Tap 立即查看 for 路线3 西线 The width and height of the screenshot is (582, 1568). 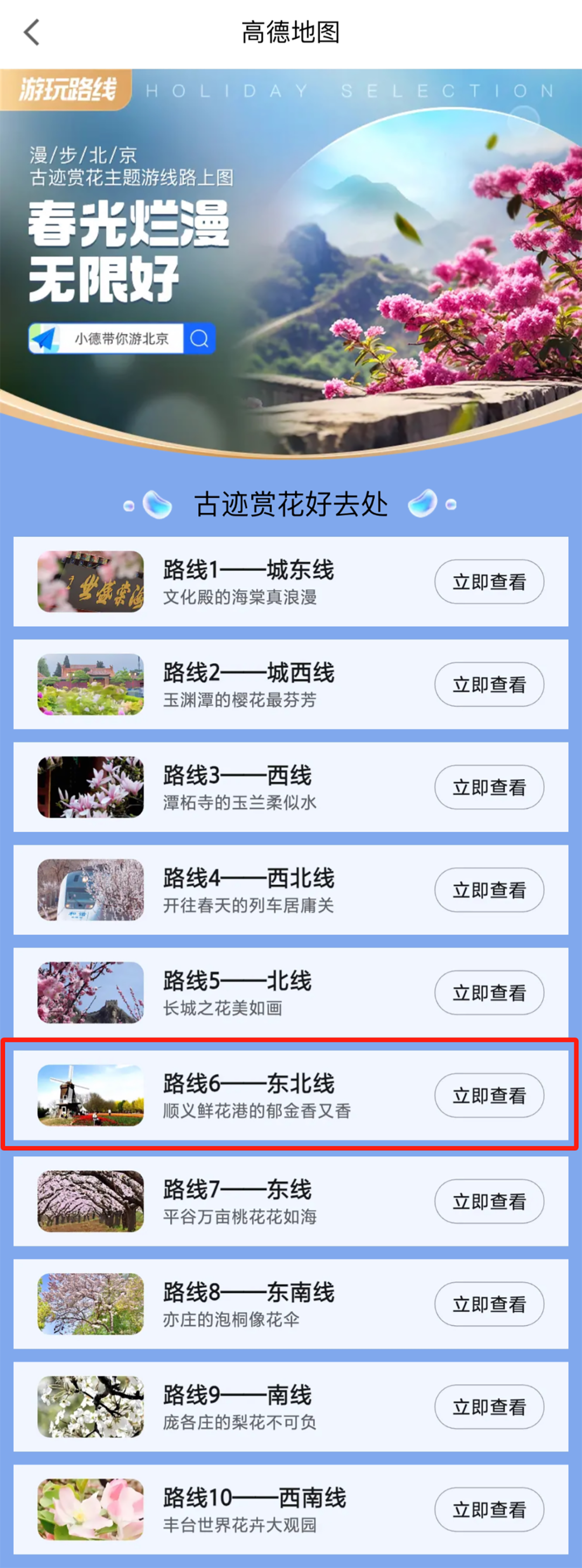(489, 787)
